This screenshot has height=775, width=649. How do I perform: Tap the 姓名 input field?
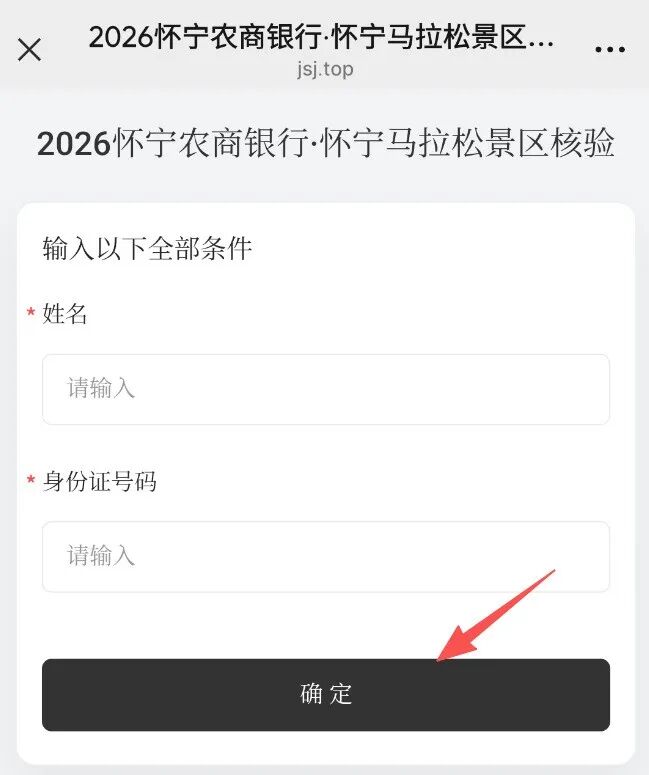[x=326, y=389]
